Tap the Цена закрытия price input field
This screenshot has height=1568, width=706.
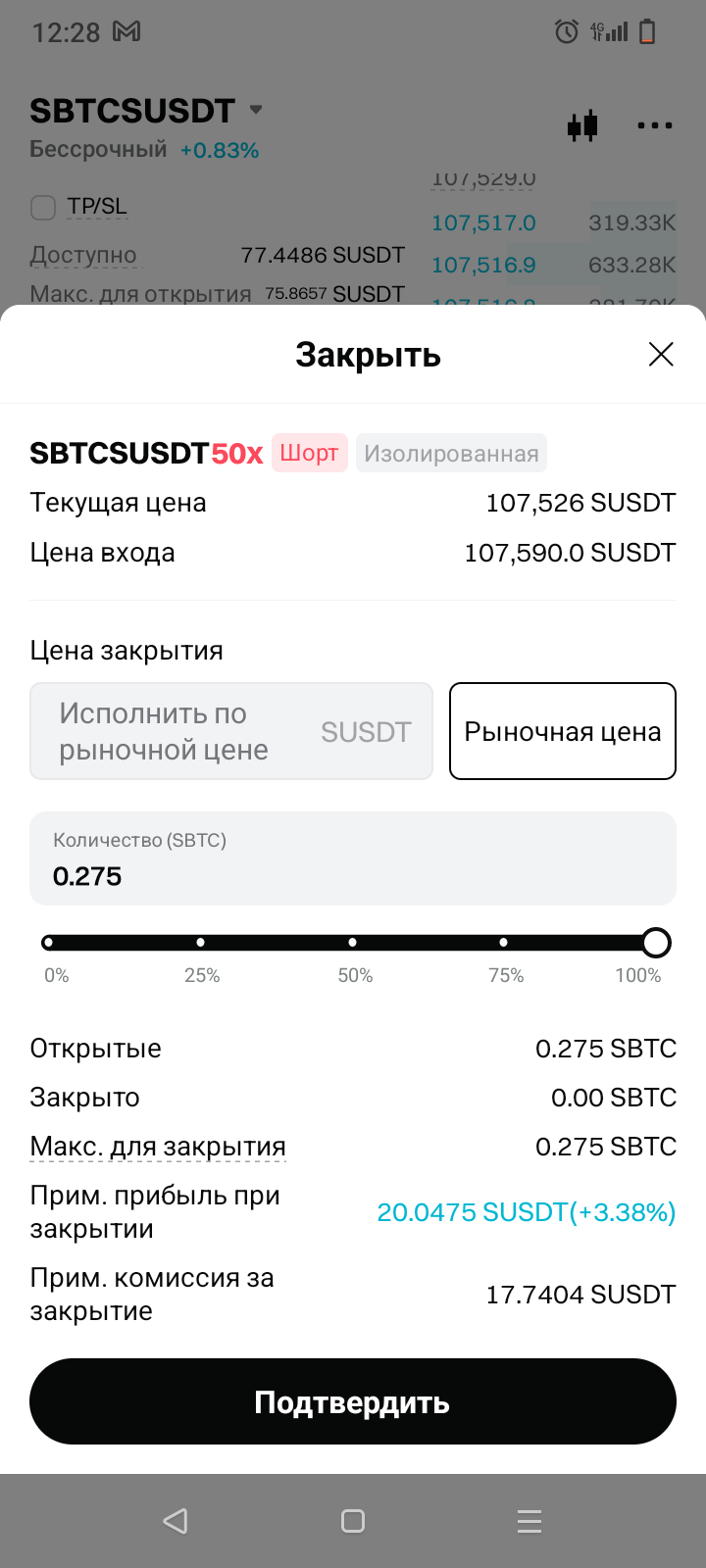click(231, 731)
